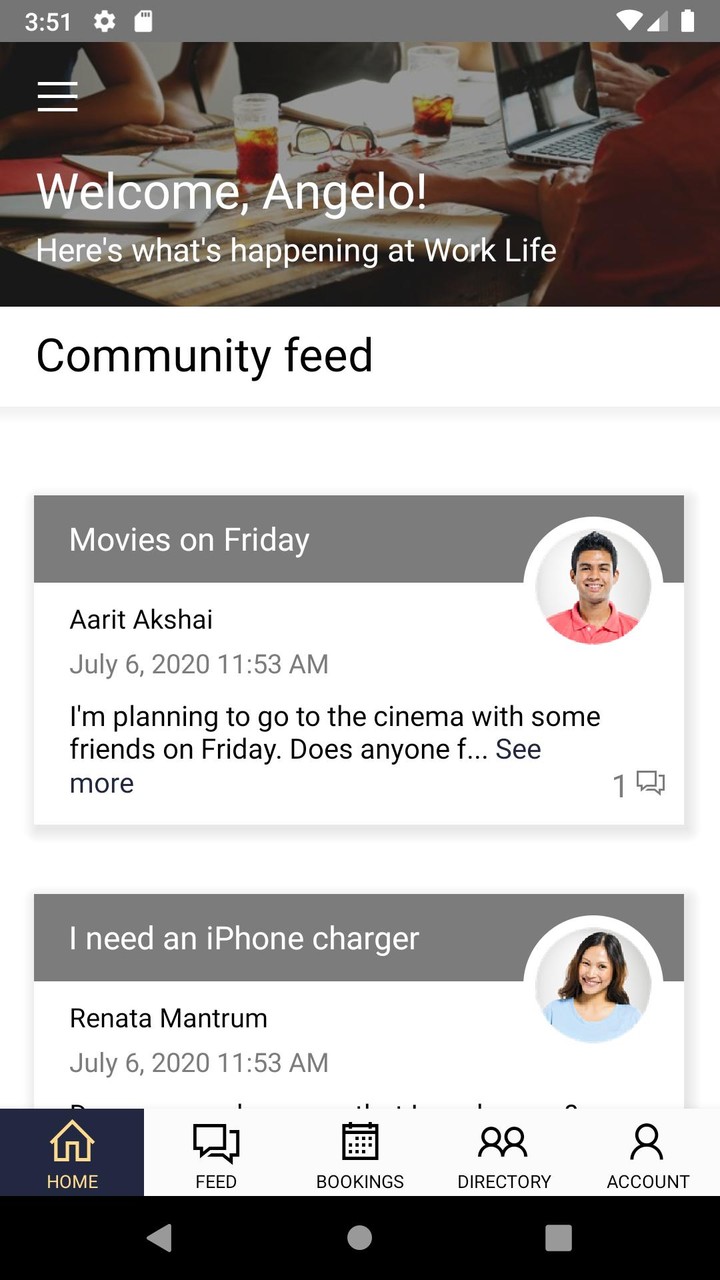Open the Directory with the people icon

504,1152
